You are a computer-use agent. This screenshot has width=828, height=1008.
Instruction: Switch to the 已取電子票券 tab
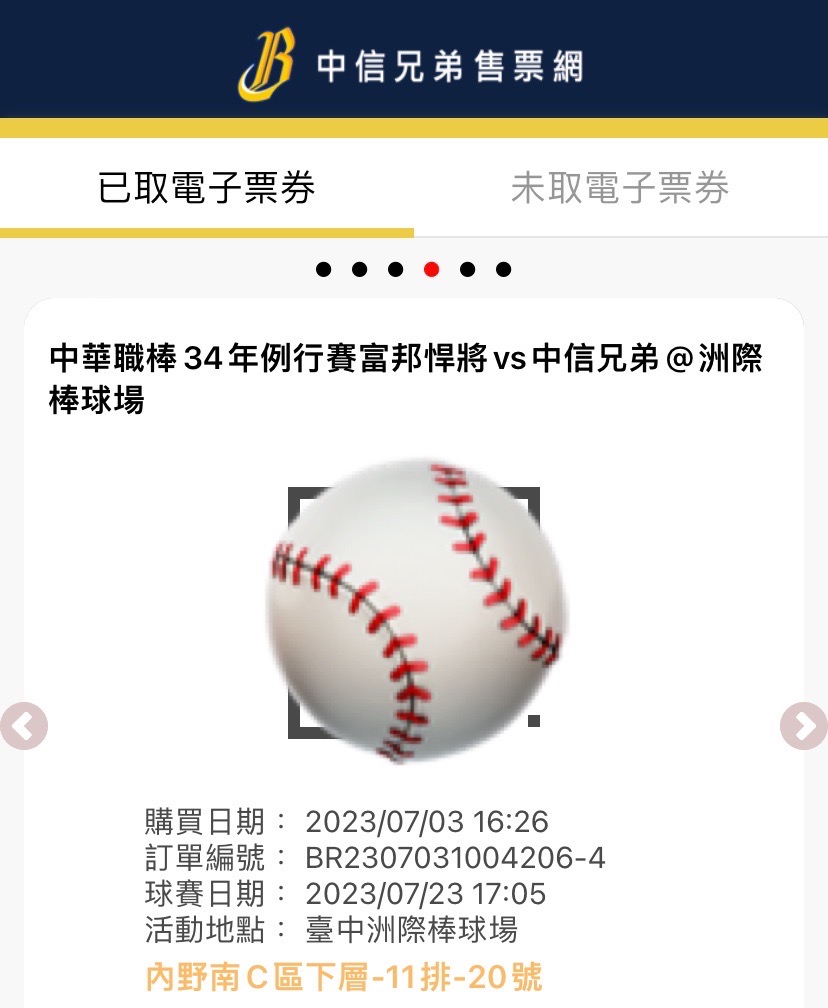coord(207,188)
